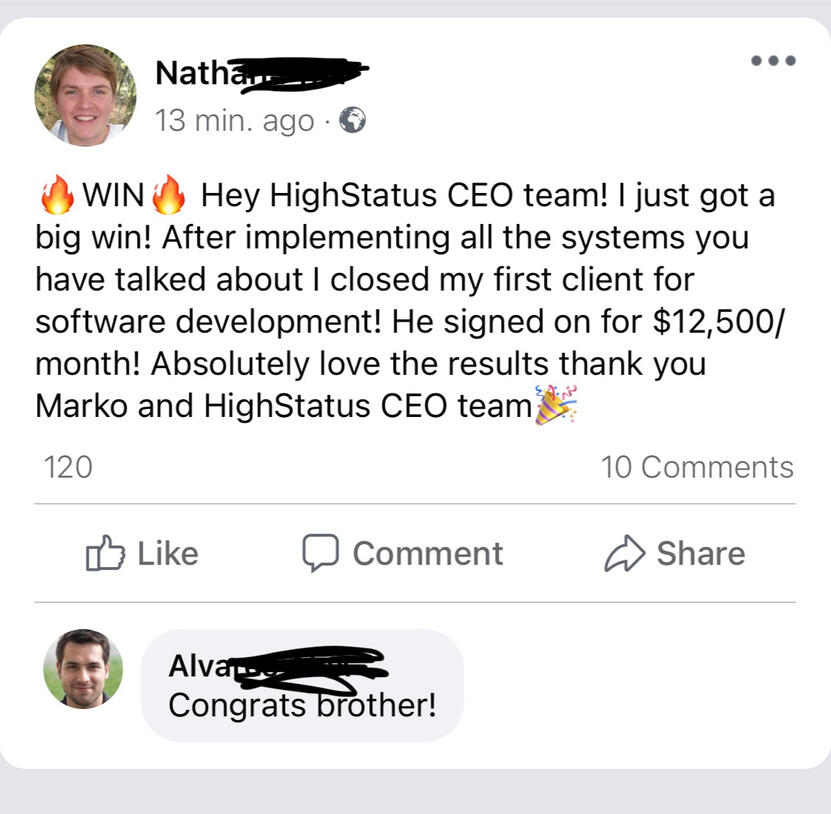The image size is (831, 814).
Task: Open the profile picture of the 'Congrats brother!' commenter
Action: 83,669
